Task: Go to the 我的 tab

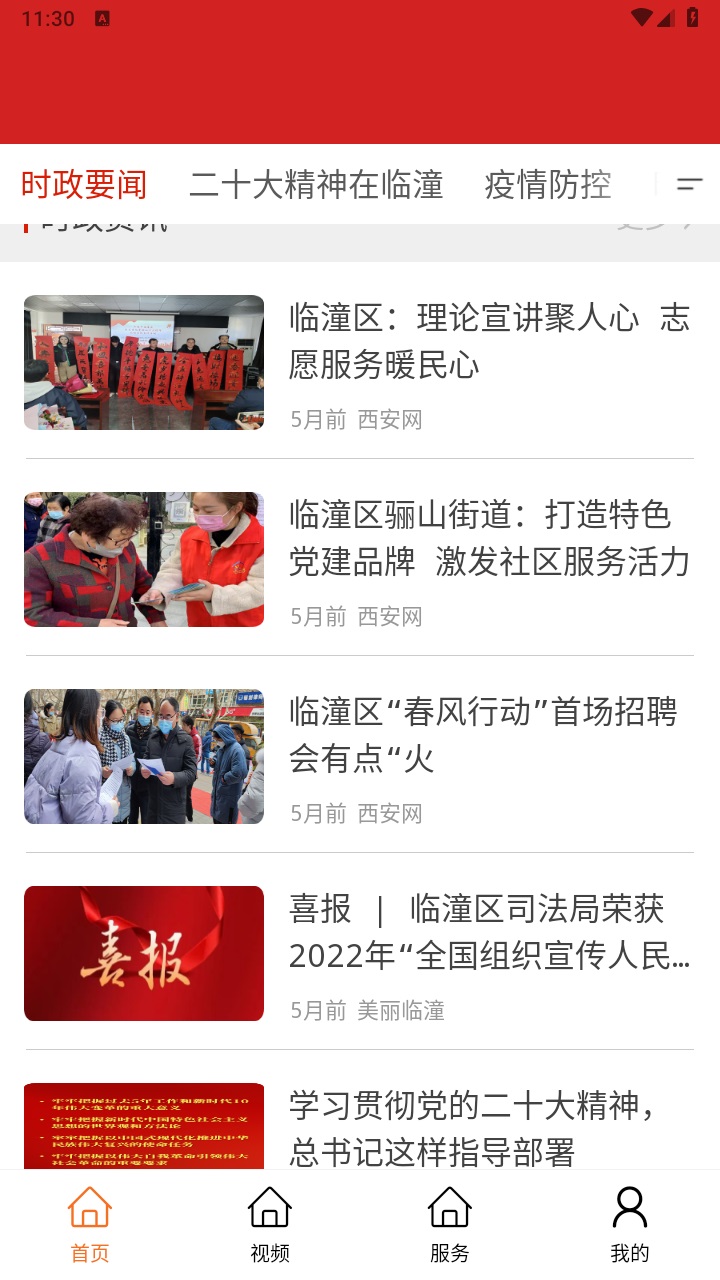Action: point(630,1225)
